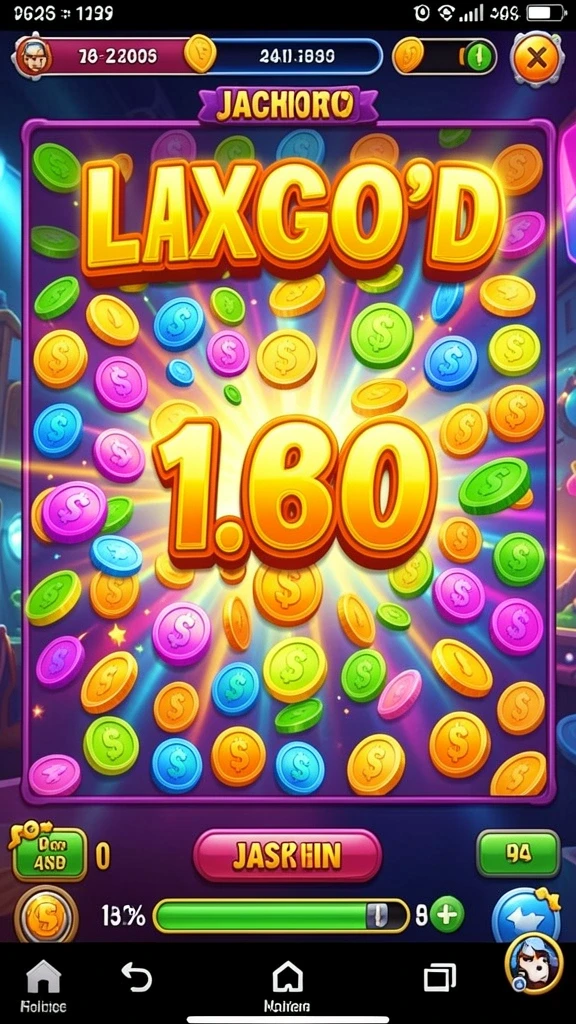Tap the green 94 button
The width and height of the screenshot is (576, 1024).
click(518, 854)
